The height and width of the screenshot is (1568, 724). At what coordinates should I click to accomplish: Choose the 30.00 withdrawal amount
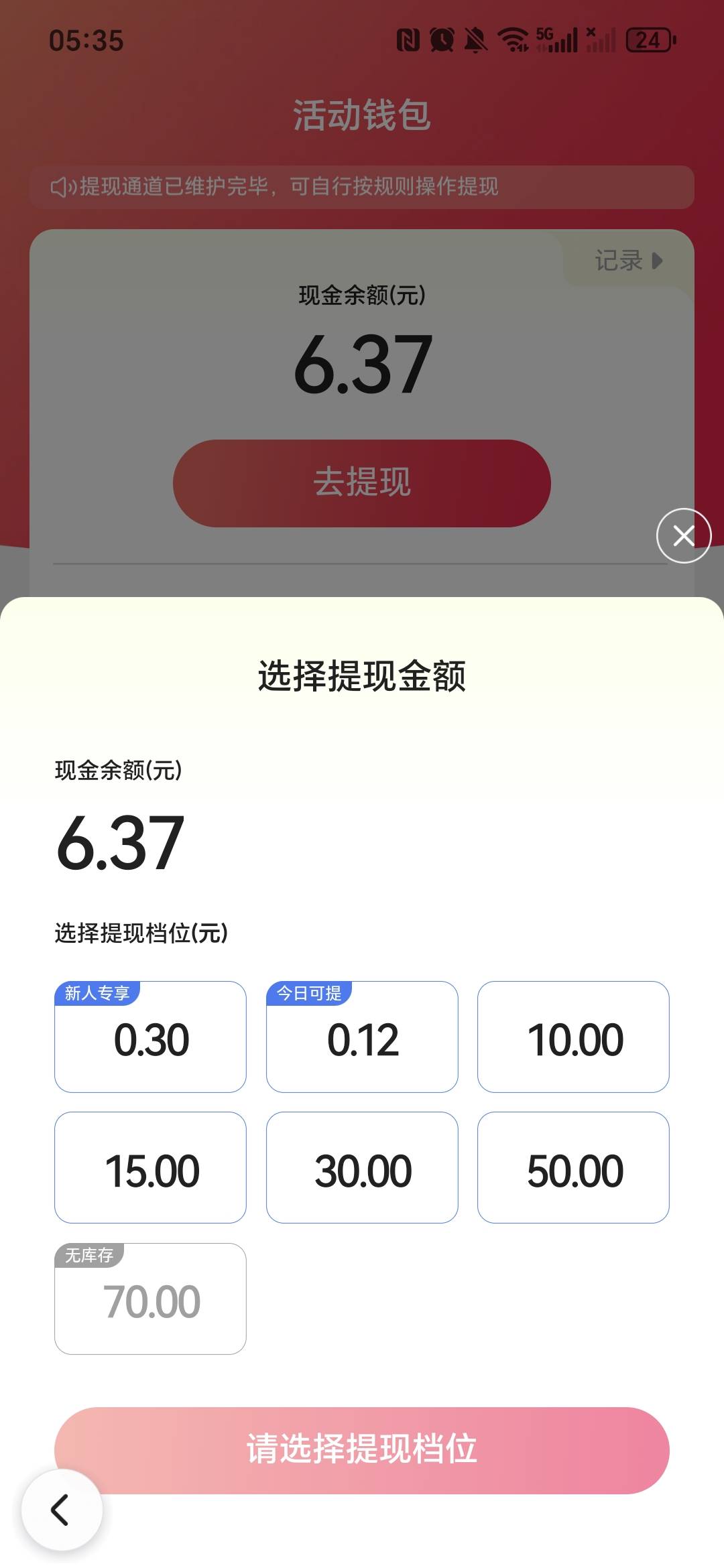(x=362, y=1167)
